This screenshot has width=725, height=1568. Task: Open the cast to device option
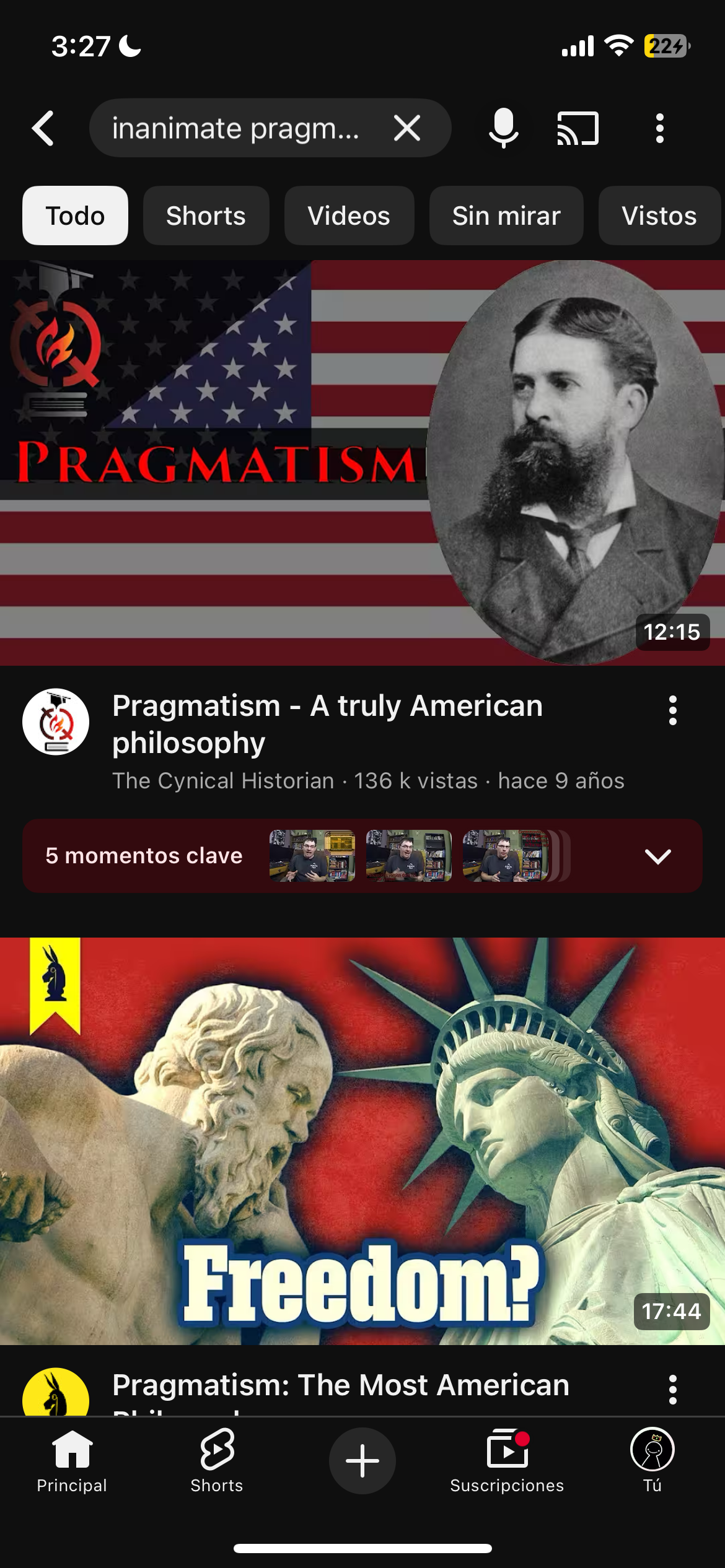coord(578,129)
